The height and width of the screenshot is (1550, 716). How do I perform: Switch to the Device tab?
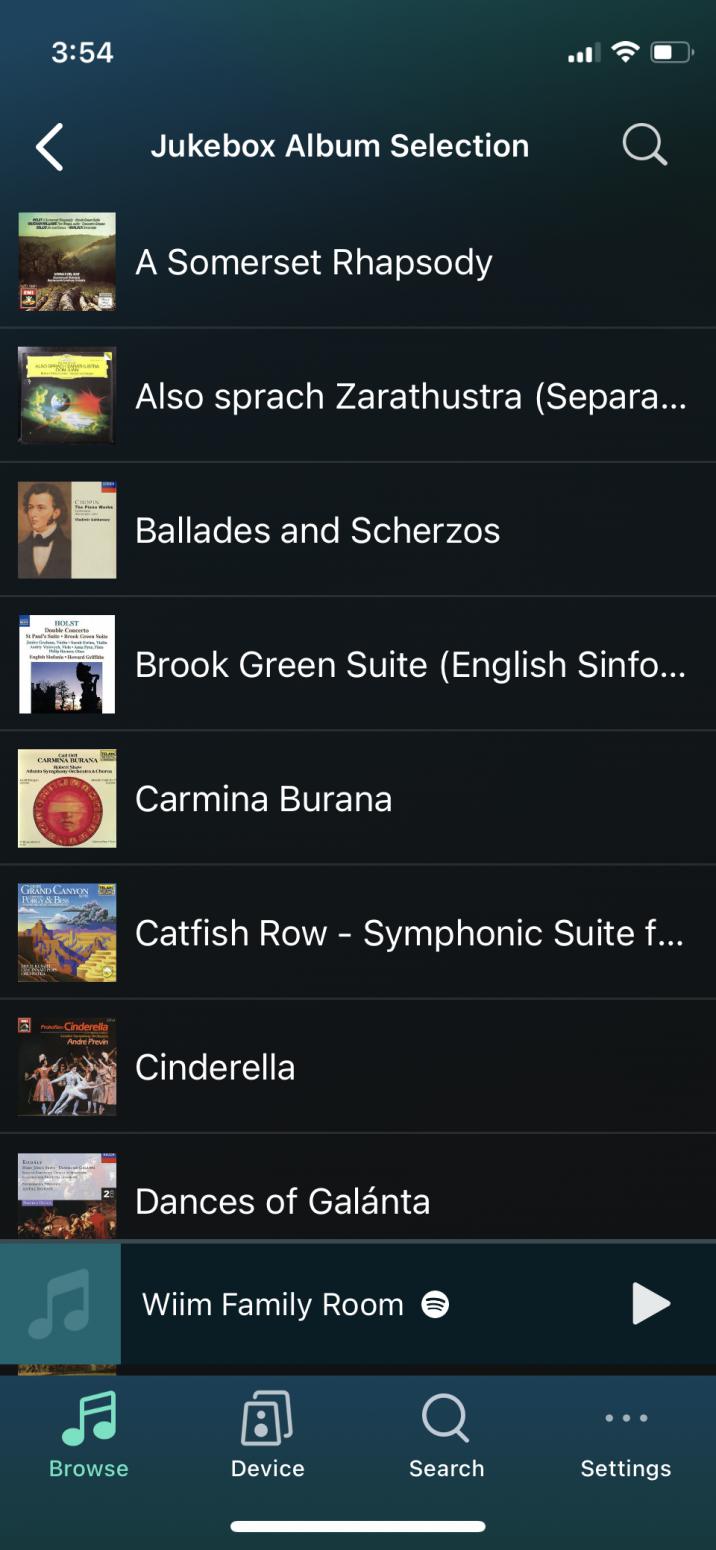pyautogui.click(x=267, y=1437)
